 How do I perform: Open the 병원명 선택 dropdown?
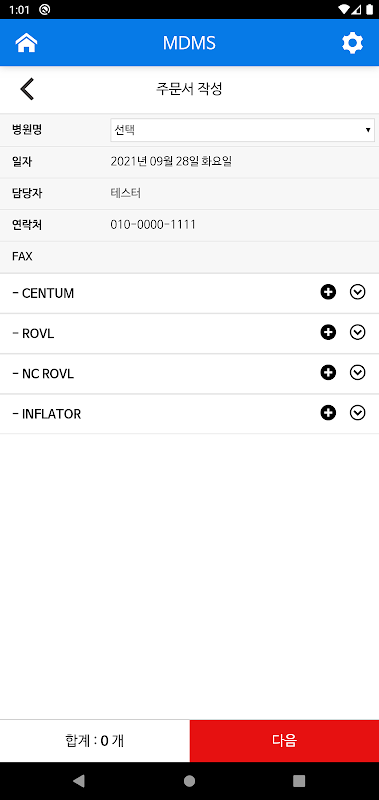pyautogui.click(x=242, y=130)
